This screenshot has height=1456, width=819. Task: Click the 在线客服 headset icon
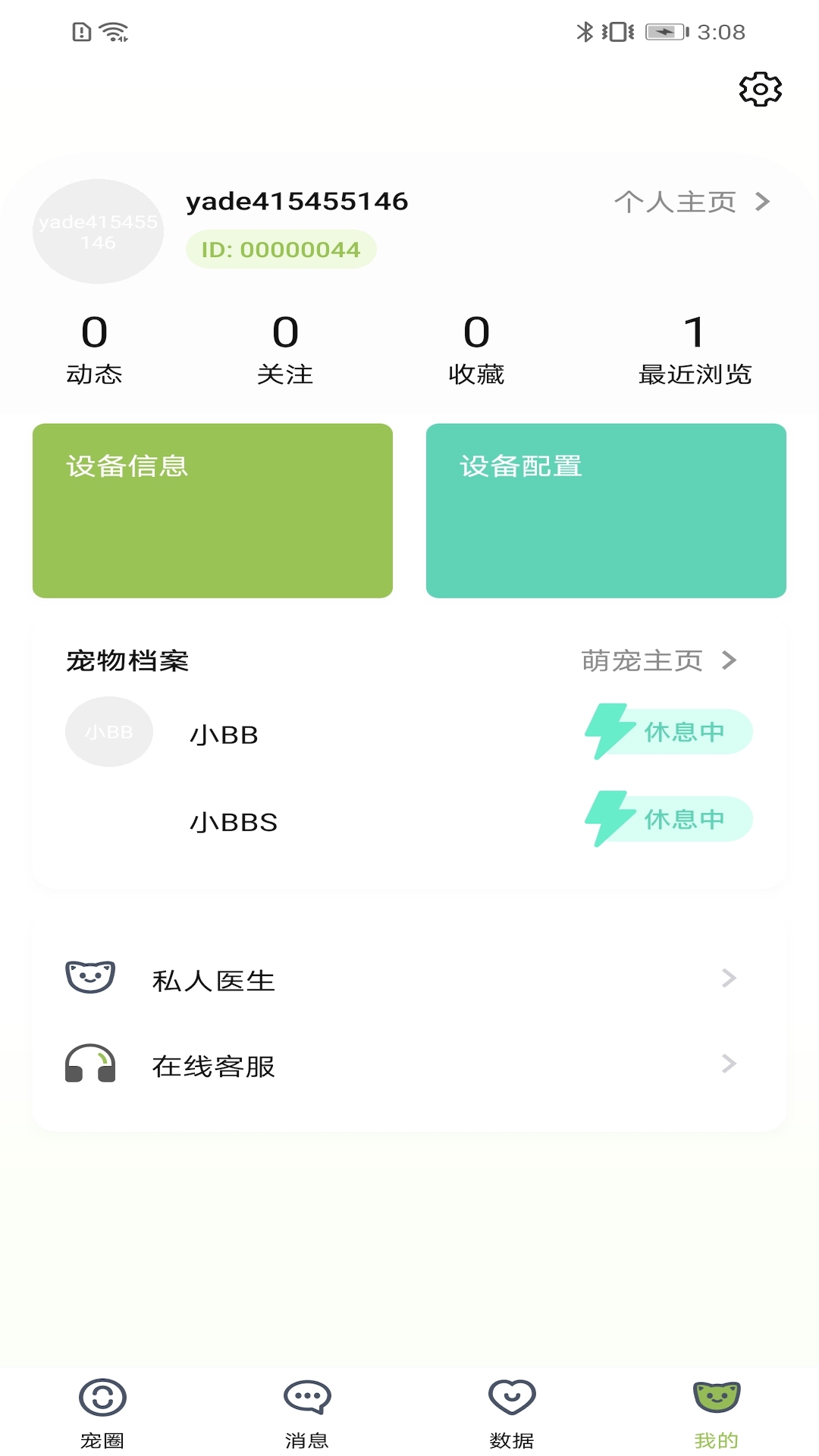click(90, 1065)
